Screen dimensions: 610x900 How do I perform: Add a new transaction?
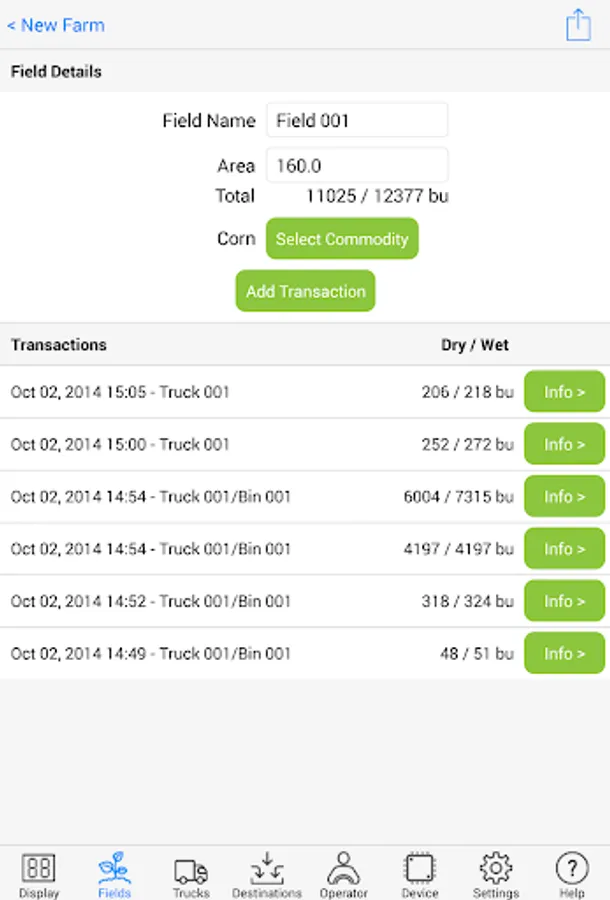pos(305,291)
